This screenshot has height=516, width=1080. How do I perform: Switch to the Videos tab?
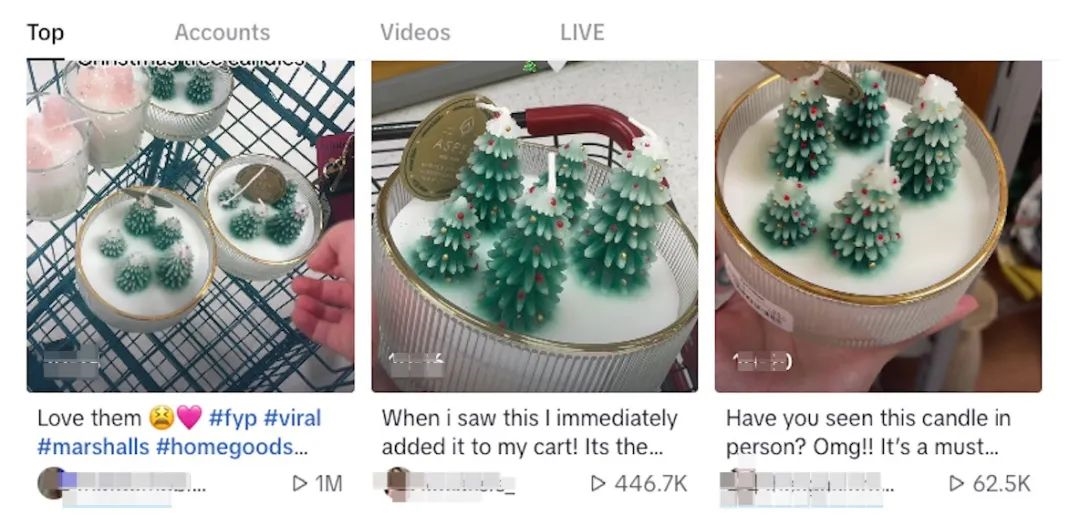(x=413, y=32)
